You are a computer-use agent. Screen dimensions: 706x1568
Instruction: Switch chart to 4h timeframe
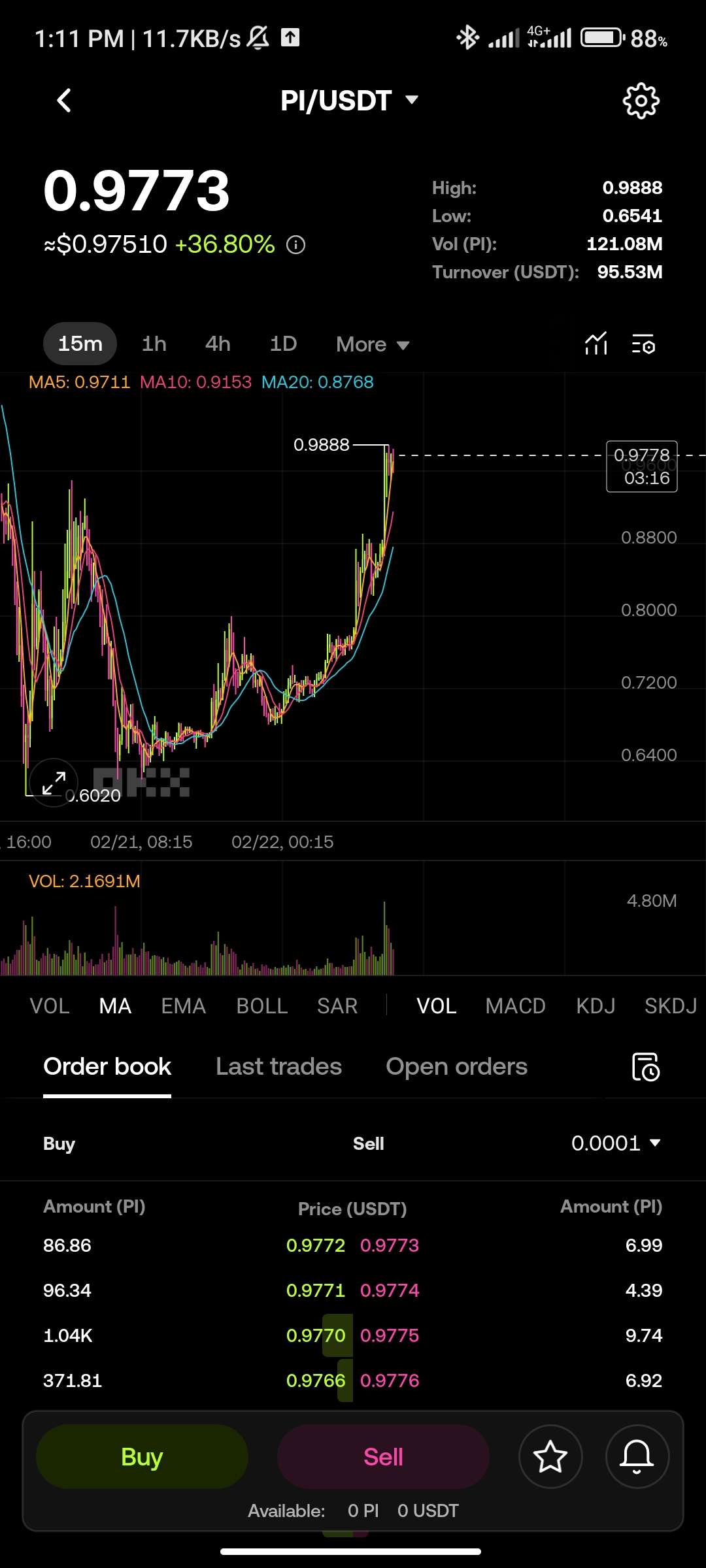[x=218, y=344]
